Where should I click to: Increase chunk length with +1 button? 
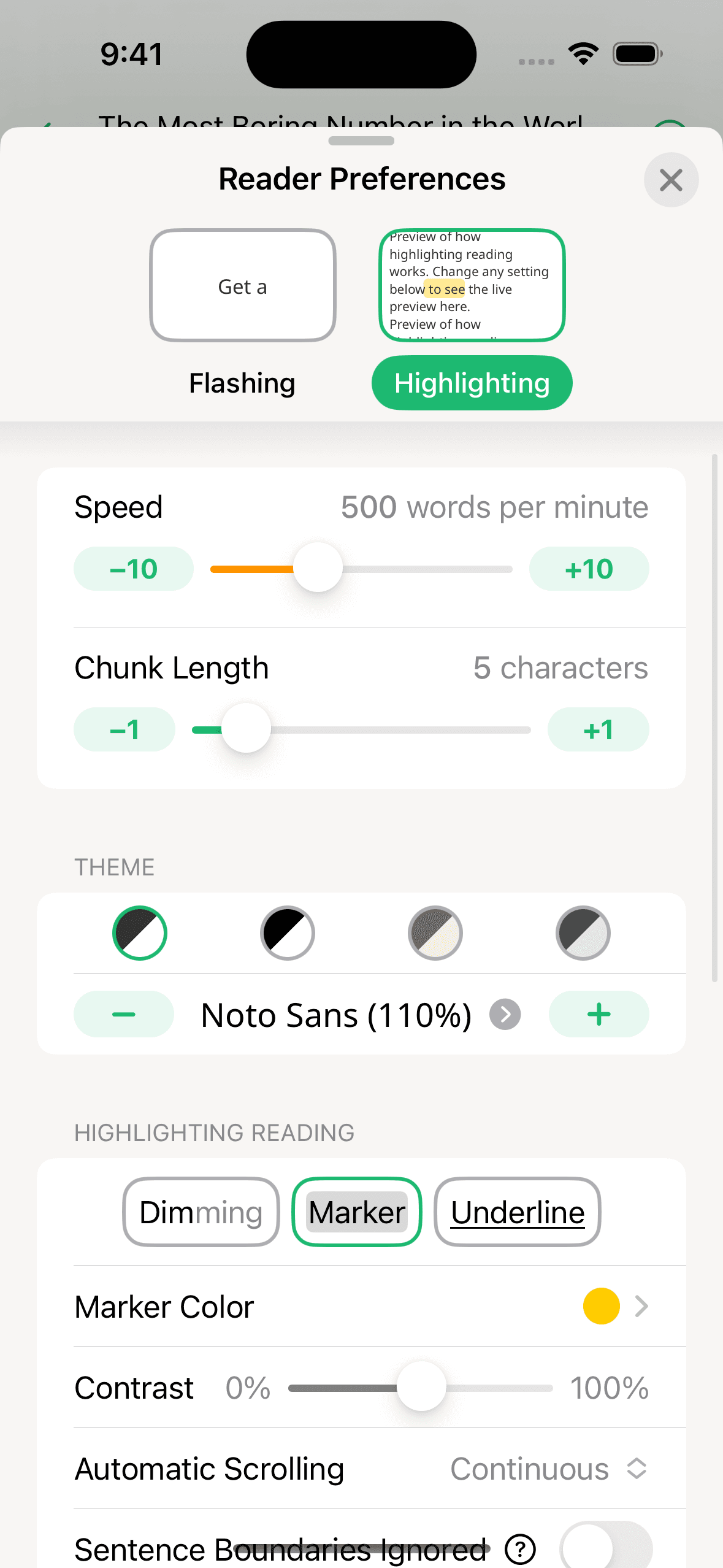click(x=598, y=729)
